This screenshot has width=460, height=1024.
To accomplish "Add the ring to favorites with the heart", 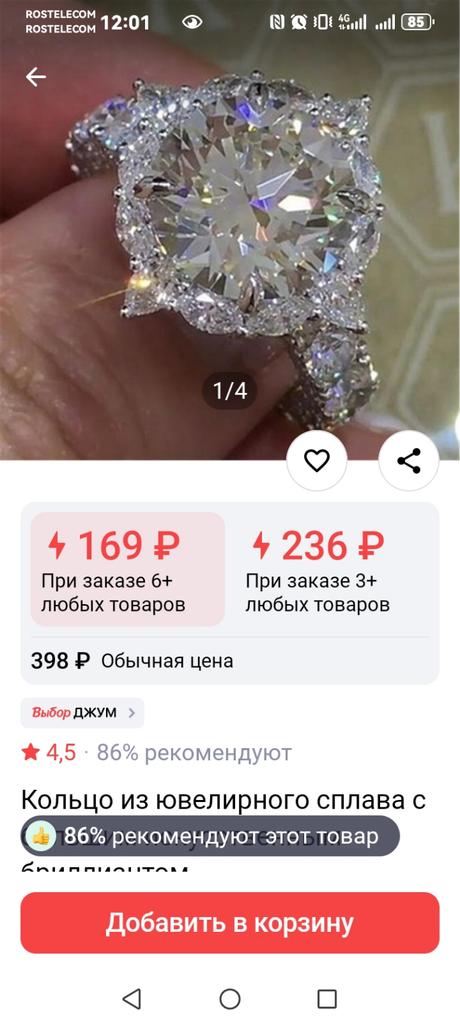I will 317,461.
